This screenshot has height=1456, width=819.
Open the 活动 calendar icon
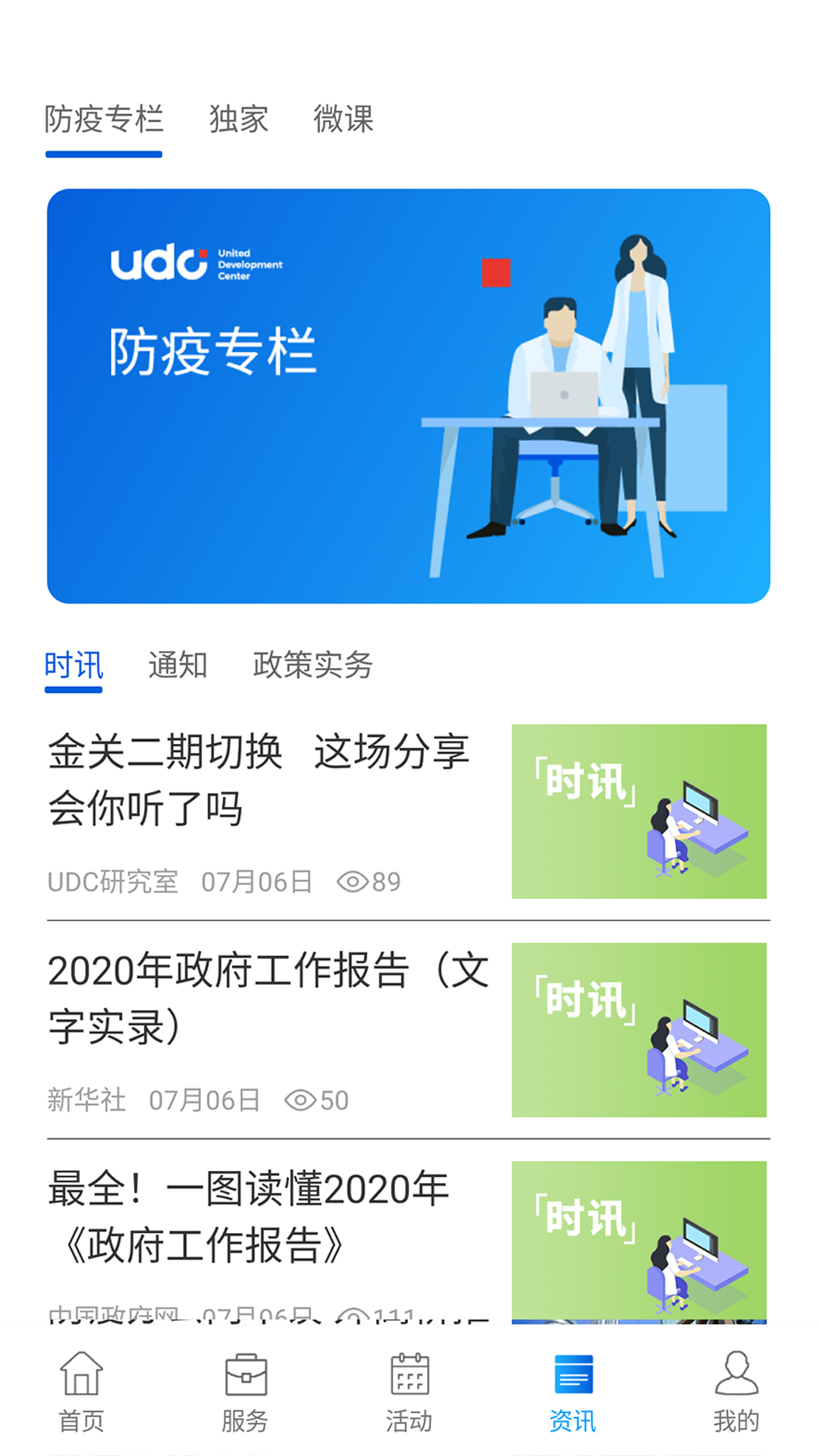click(x=409, y=1388)
